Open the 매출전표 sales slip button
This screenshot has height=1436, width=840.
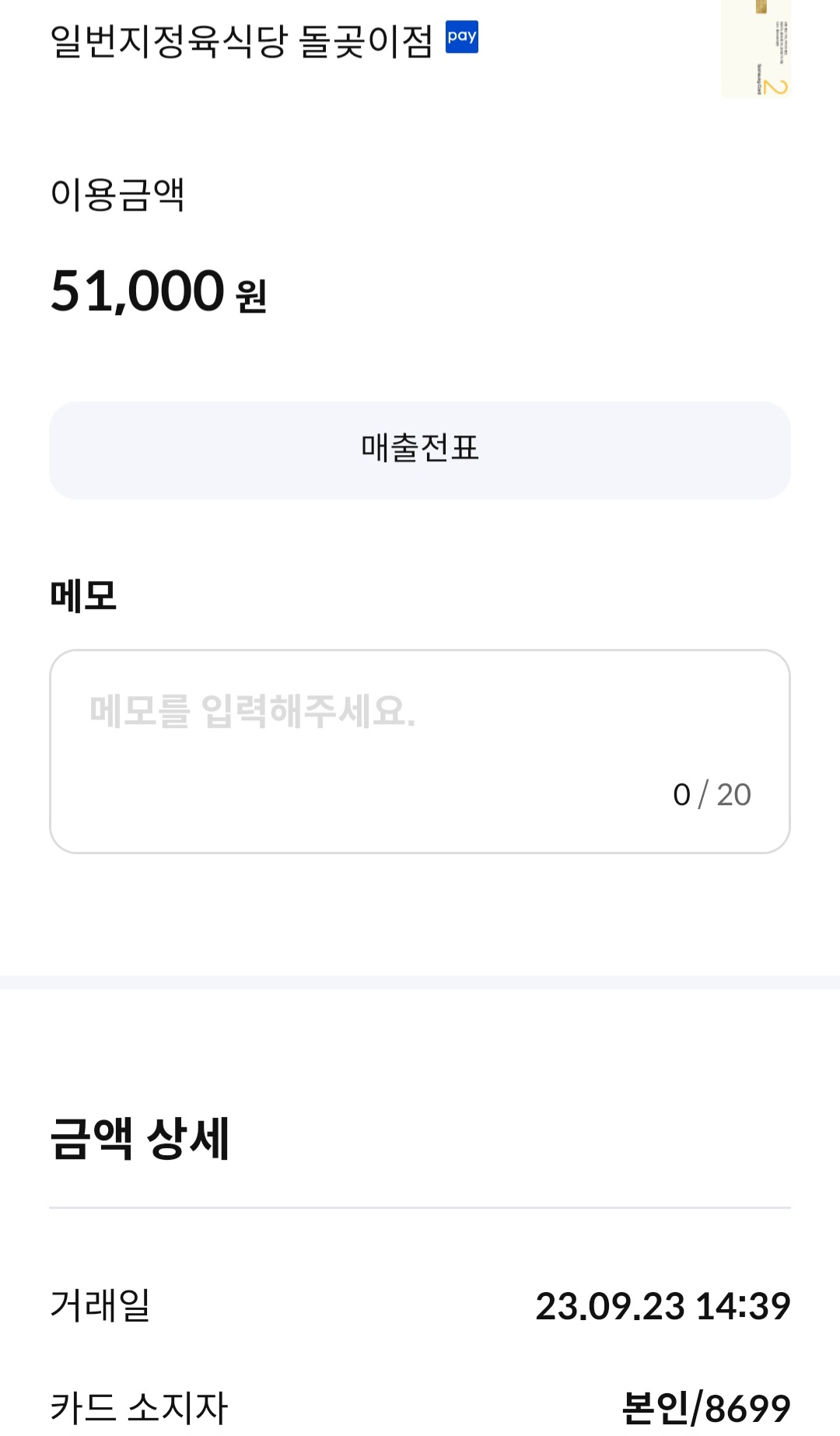point(420,450)
